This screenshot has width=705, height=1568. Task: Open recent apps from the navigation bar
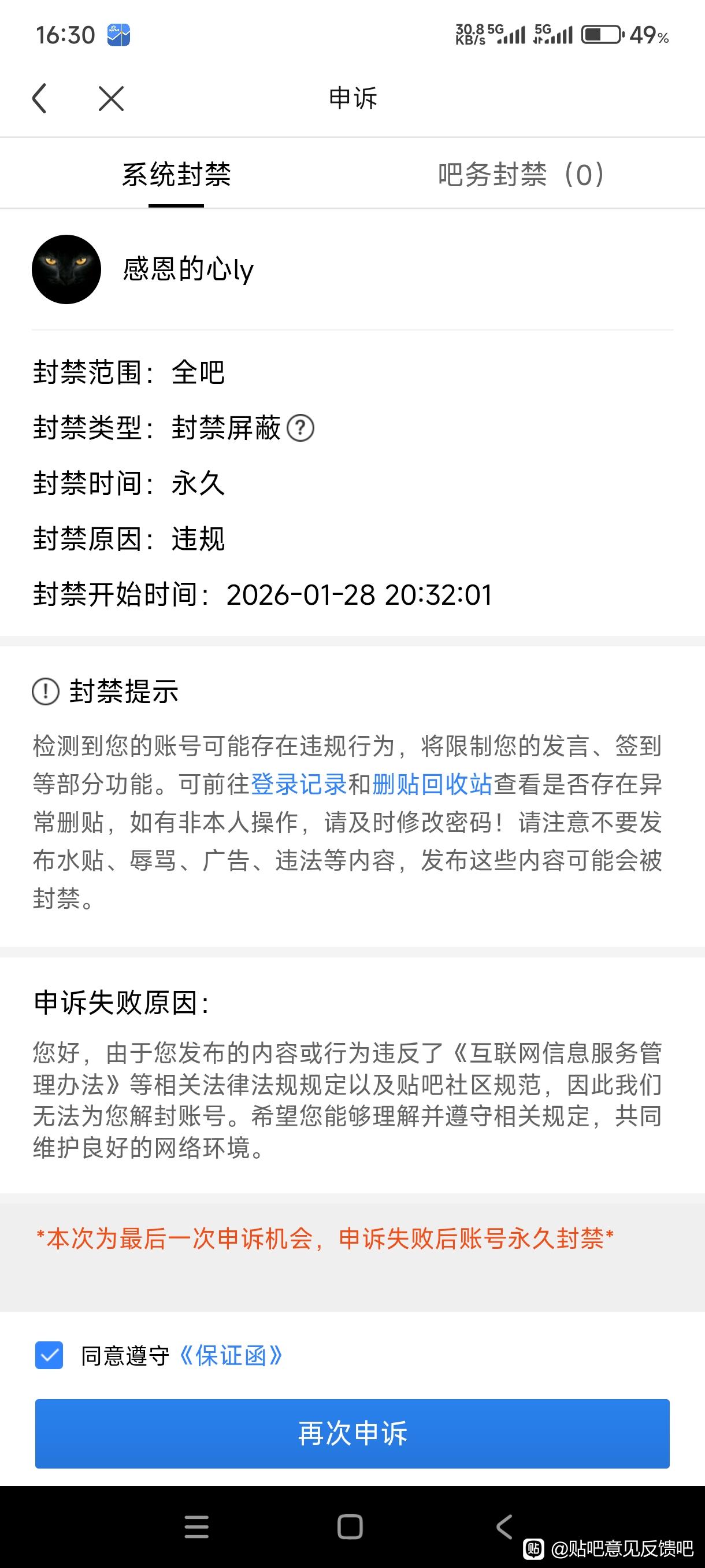coord(196,1527)
